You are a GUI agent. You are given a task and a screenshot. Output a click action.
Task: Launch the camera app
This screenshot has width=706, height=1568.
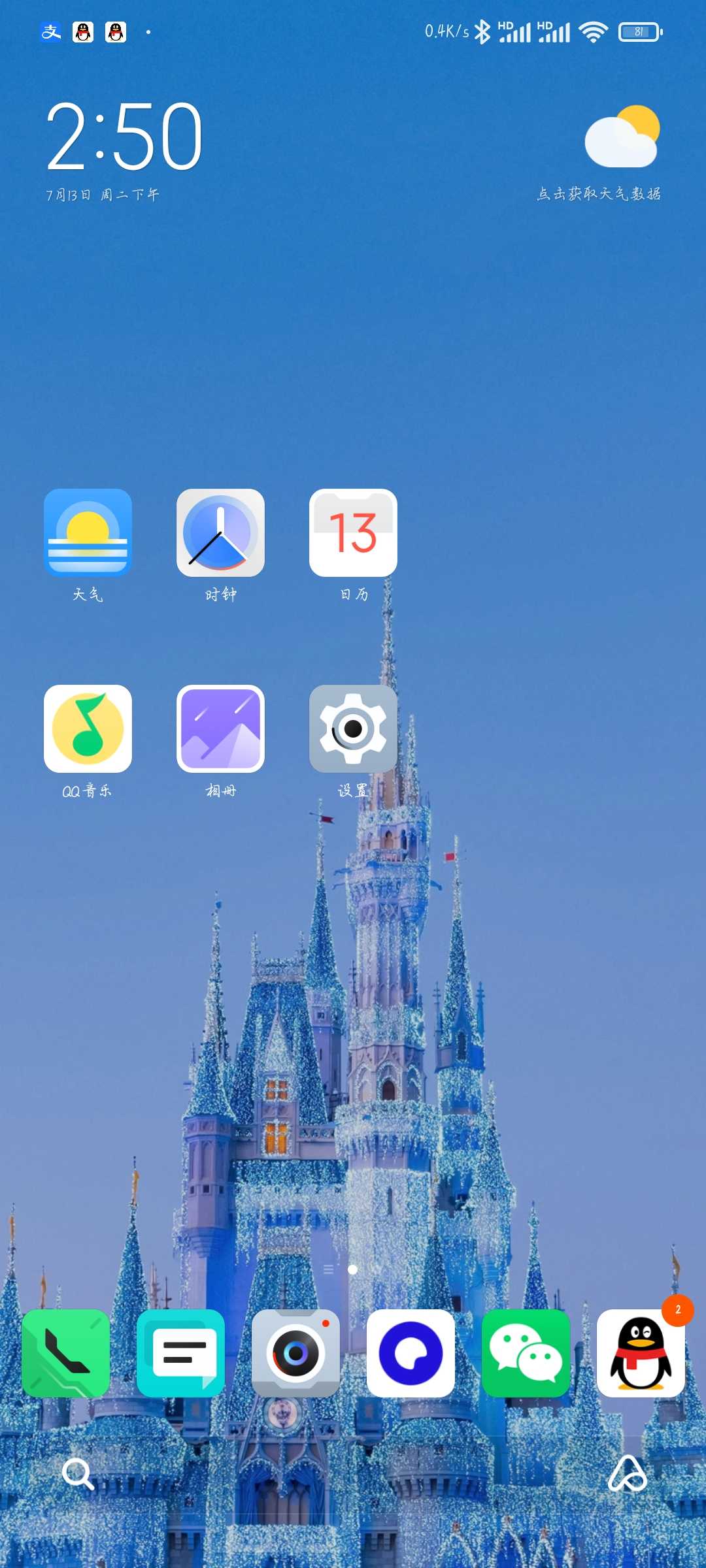(295, 1353)
